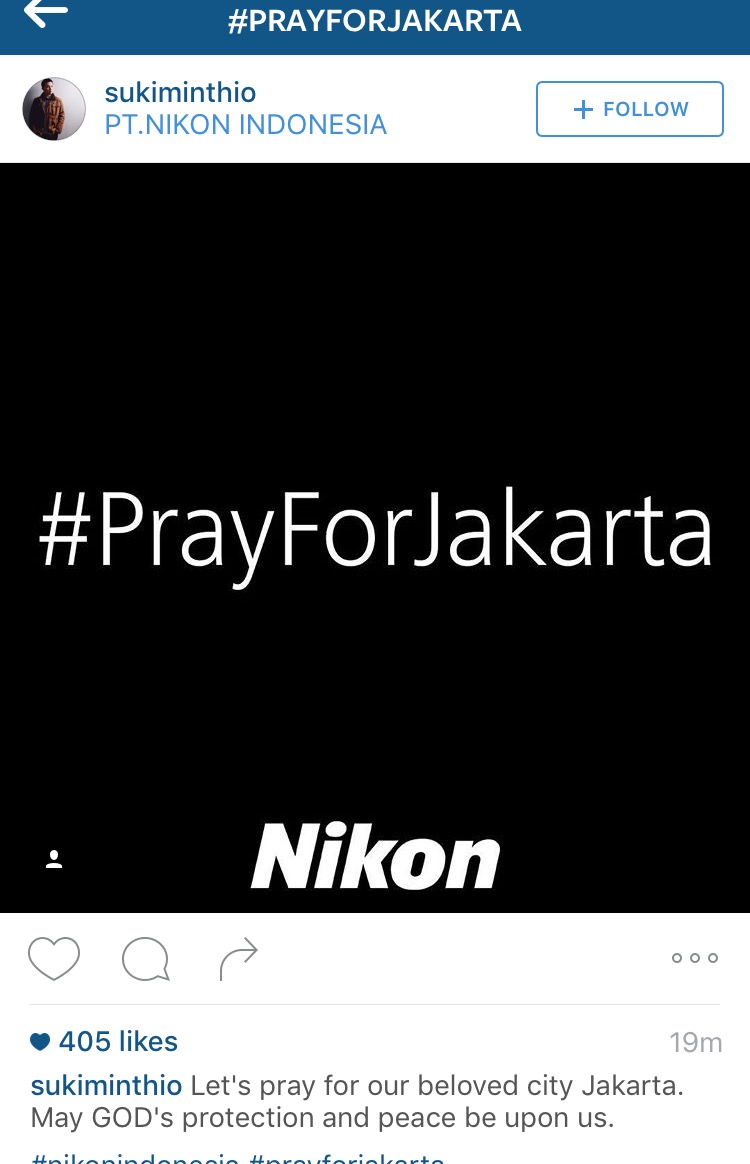Screen dimensions: 750x1164
Task: Like the post with the heart icon
Action: [54, 958]
